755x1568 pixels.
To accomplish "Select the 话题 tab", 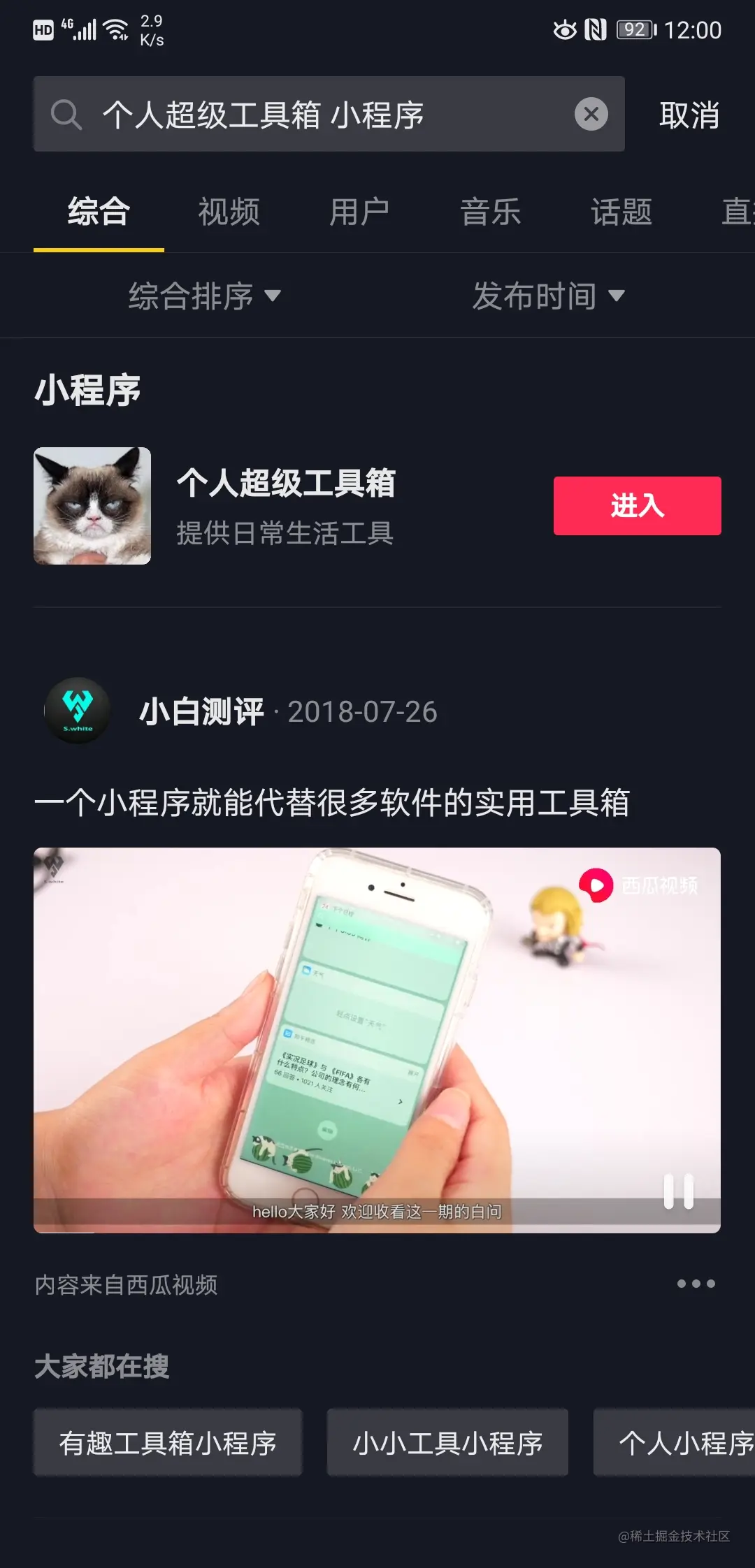I will [x=621, y=212].
